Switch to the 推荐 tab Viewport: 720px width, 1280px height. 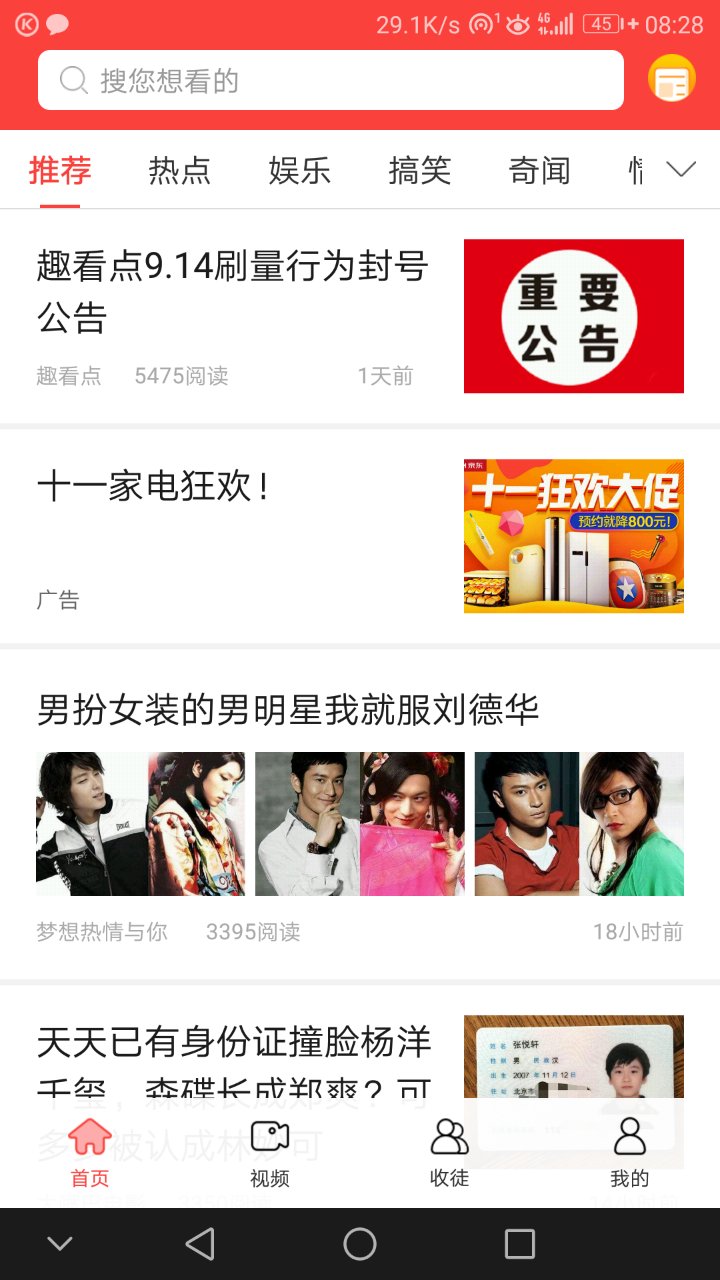60,171
